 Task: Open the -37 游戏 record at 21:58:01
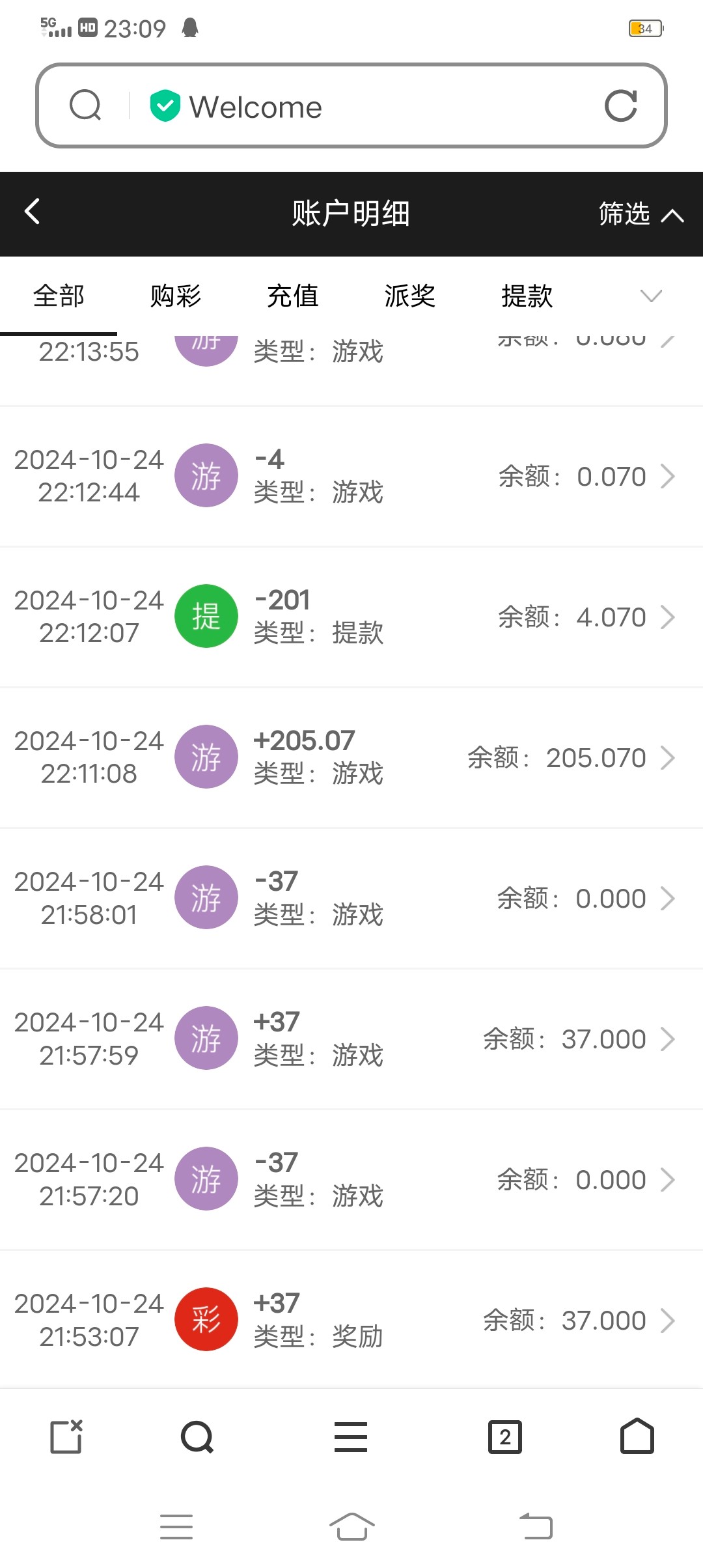click(x=351, y=898)
